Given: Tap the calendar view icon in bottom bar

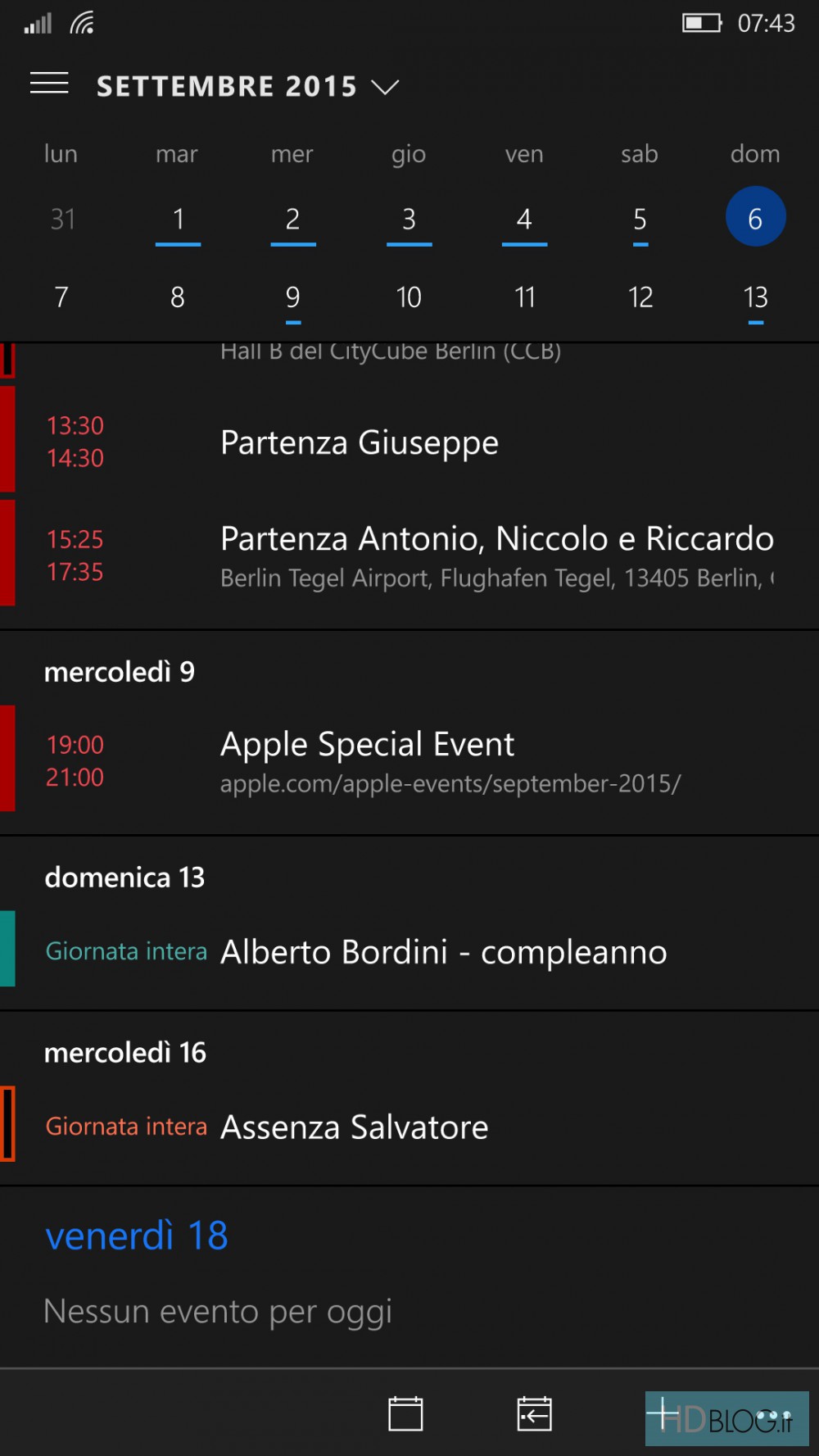Looking at the screenshot, I should (x=405, y=1413).
